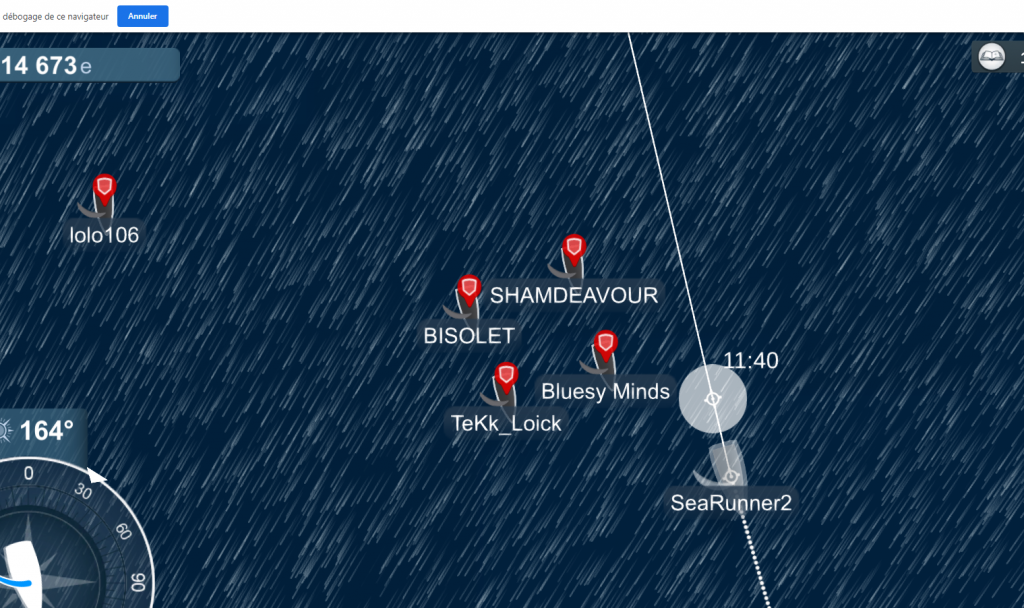Image resolution: width=1024 pixels, height=608 pixels.
Task: Select the lolo106 boat marker
Action: (104, 188)
